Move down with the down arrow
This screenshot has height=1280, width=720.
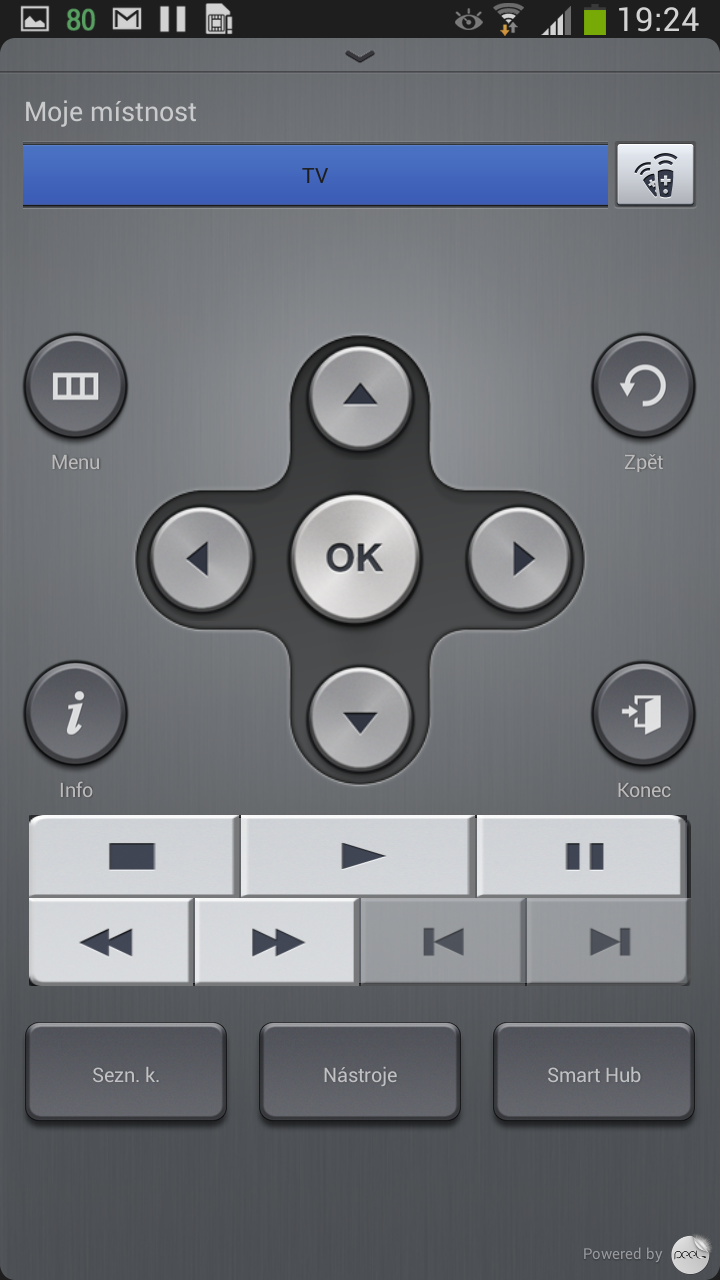[x=360, y=719]
